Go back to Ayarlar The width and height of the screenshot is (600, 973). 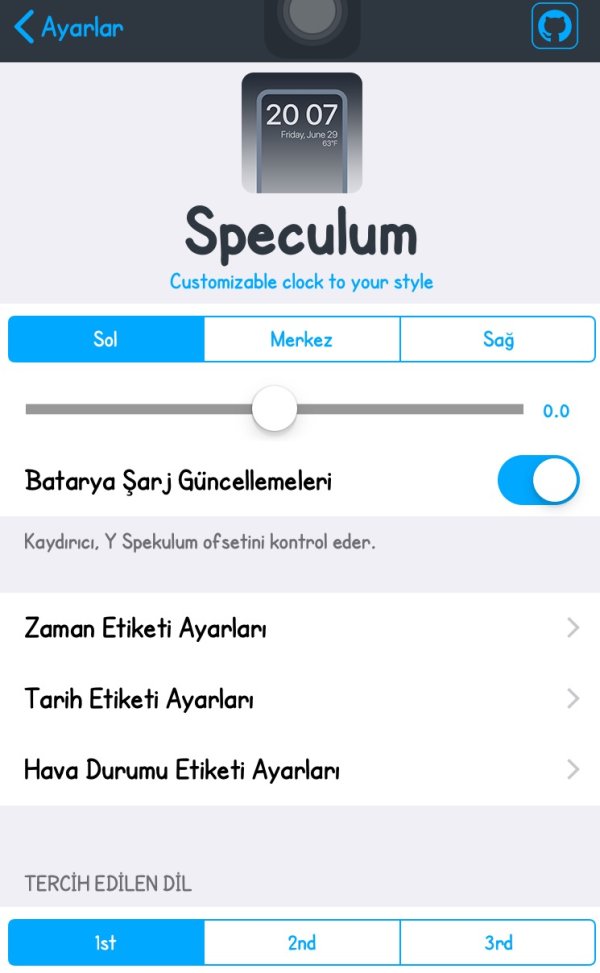pyautogui.click(x=68, y=27)
